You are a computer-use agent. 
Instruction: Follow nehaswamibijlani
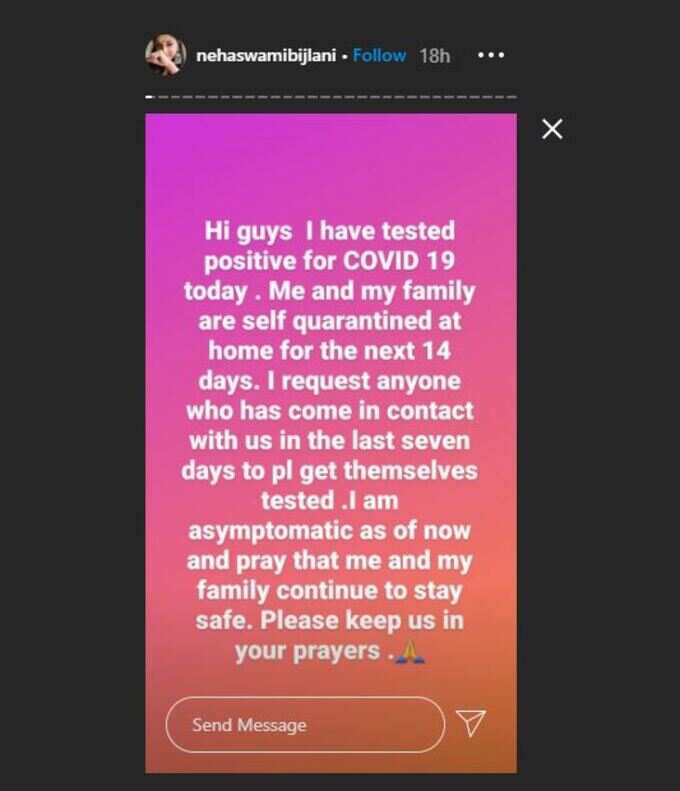click(x=380, y=56)
